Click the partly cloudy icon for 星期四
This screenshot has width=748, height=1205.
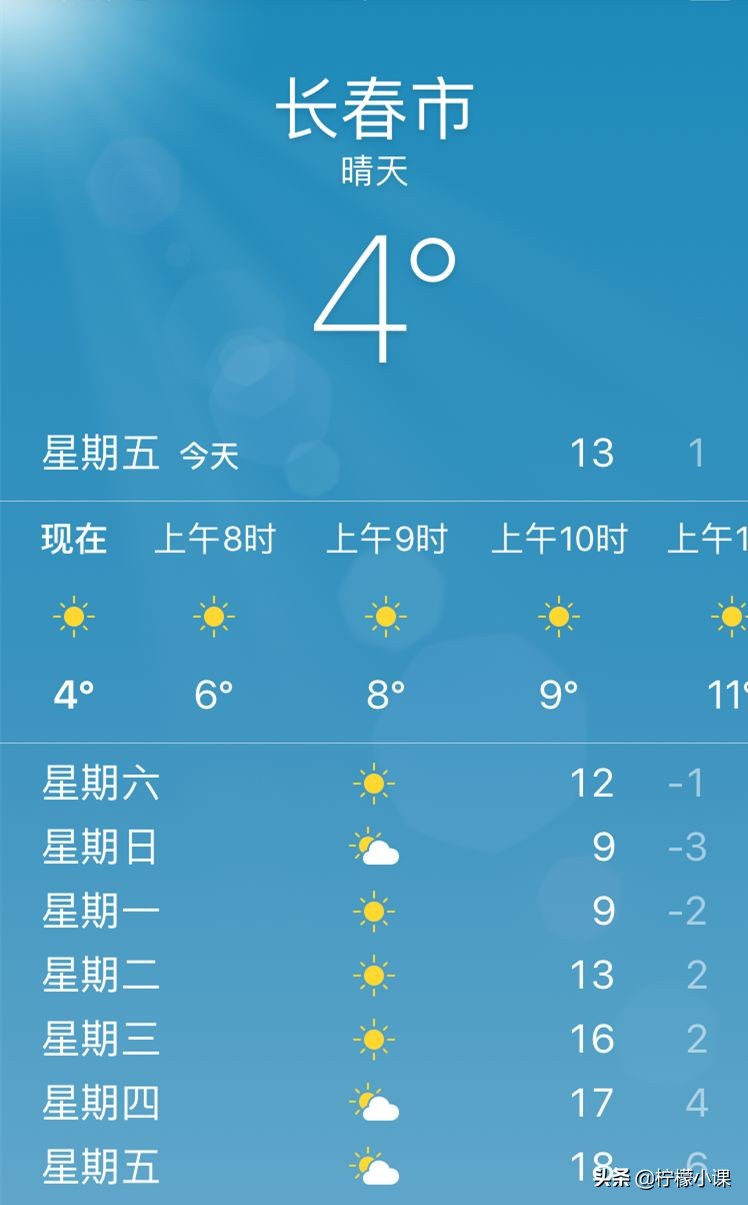374,1103
